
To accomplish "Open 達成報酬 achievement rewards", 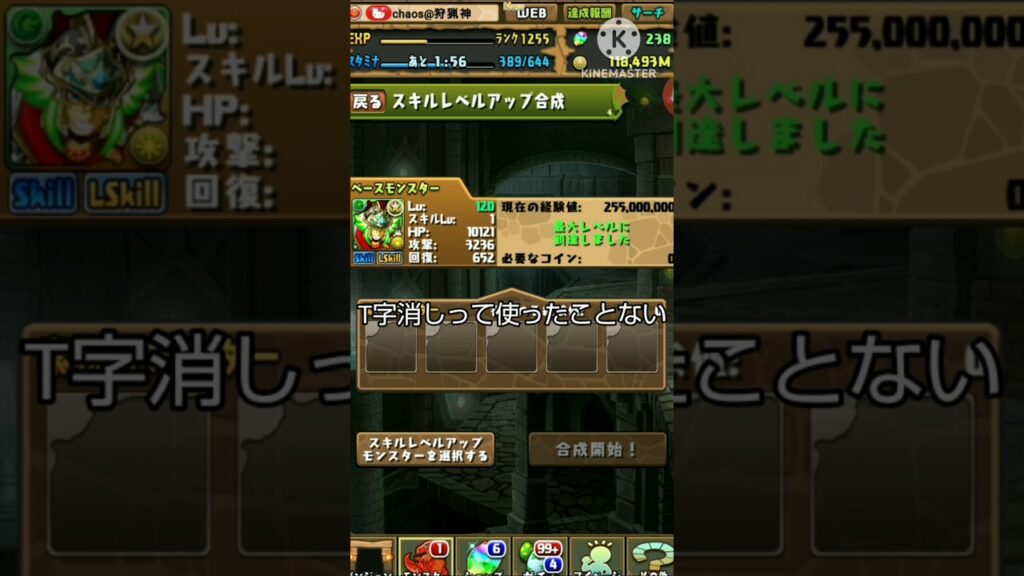I will click(589, 13).
